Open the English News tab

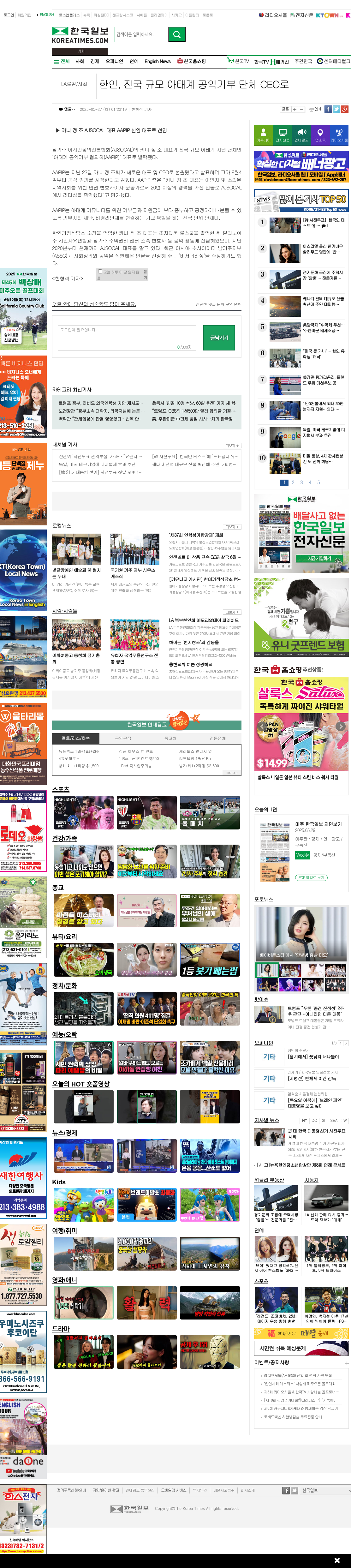click(x=158, y=62)
